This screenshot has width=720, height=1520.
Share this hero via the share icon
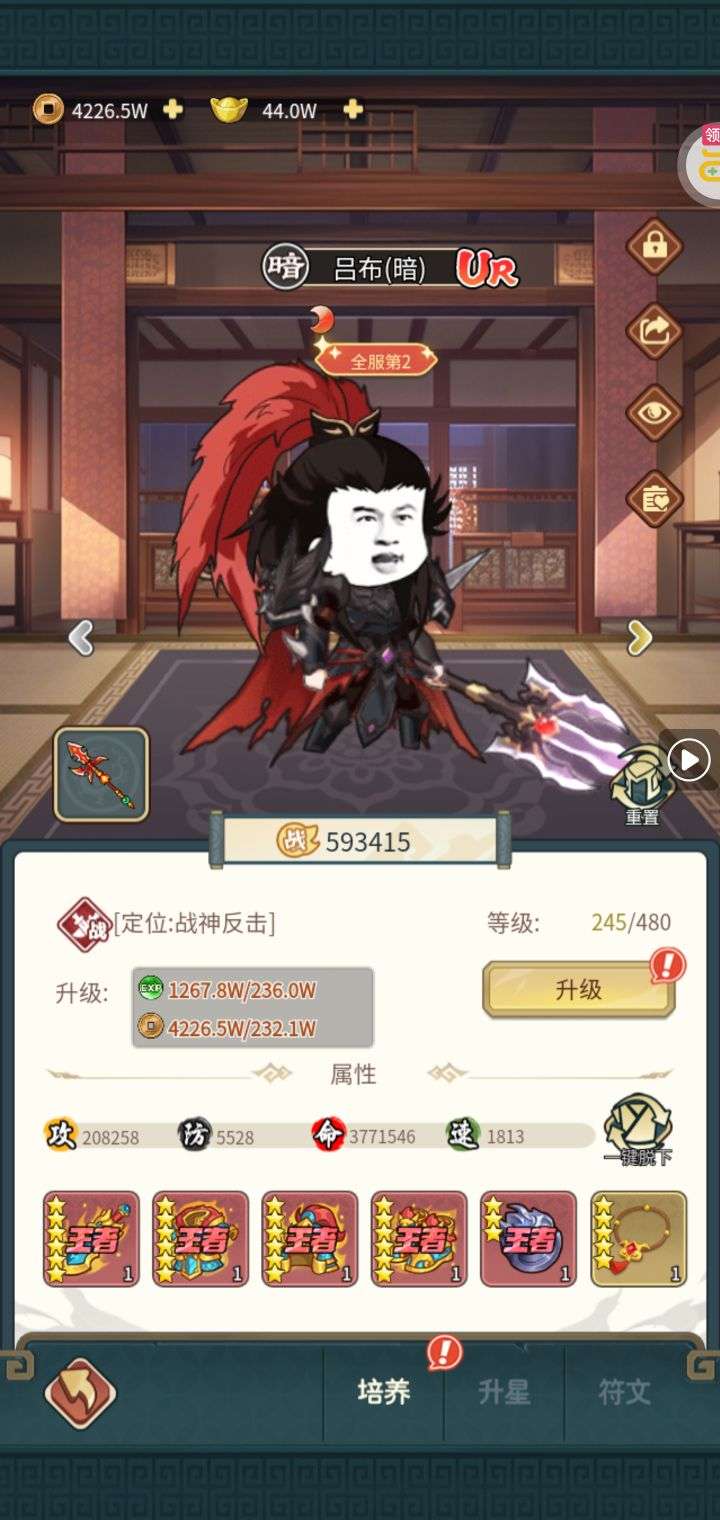coord(654,330)
